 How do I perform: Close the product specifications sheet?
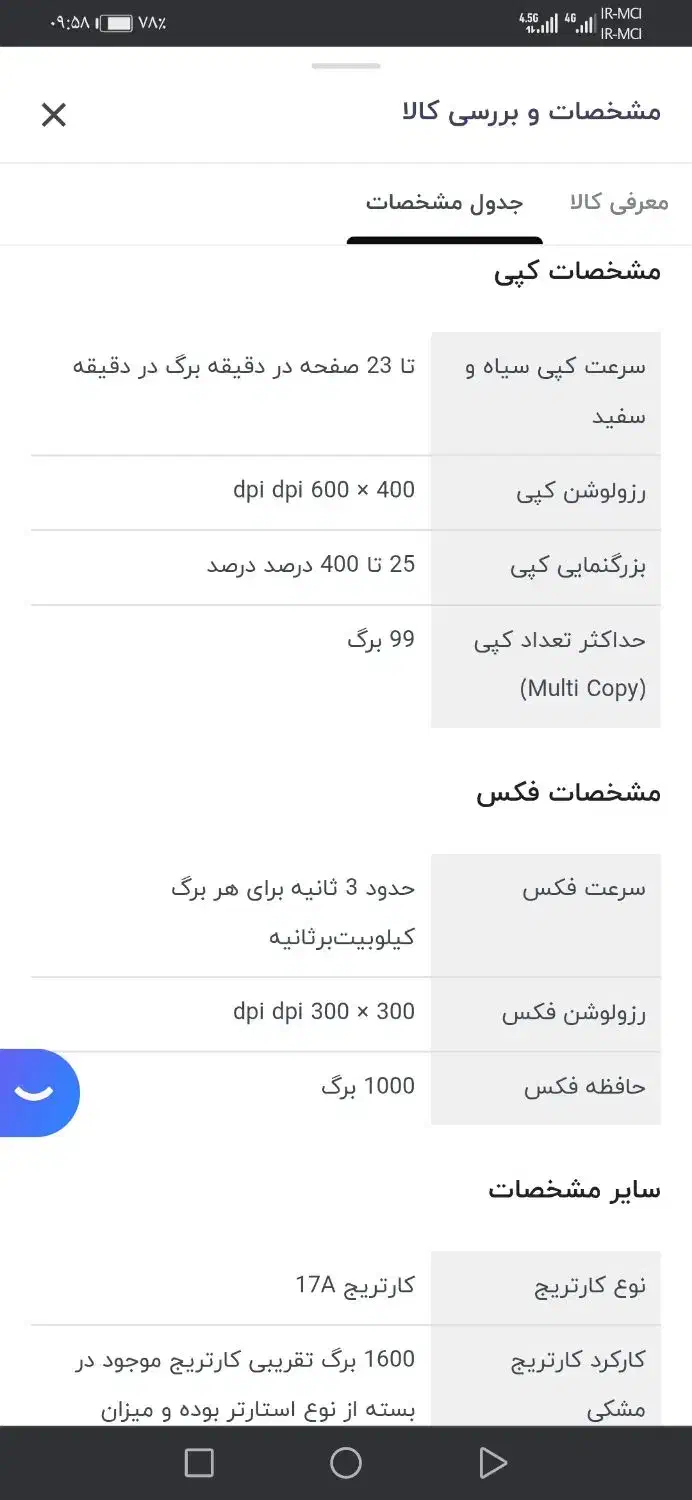pyautogui.click(x=53, y=115)
